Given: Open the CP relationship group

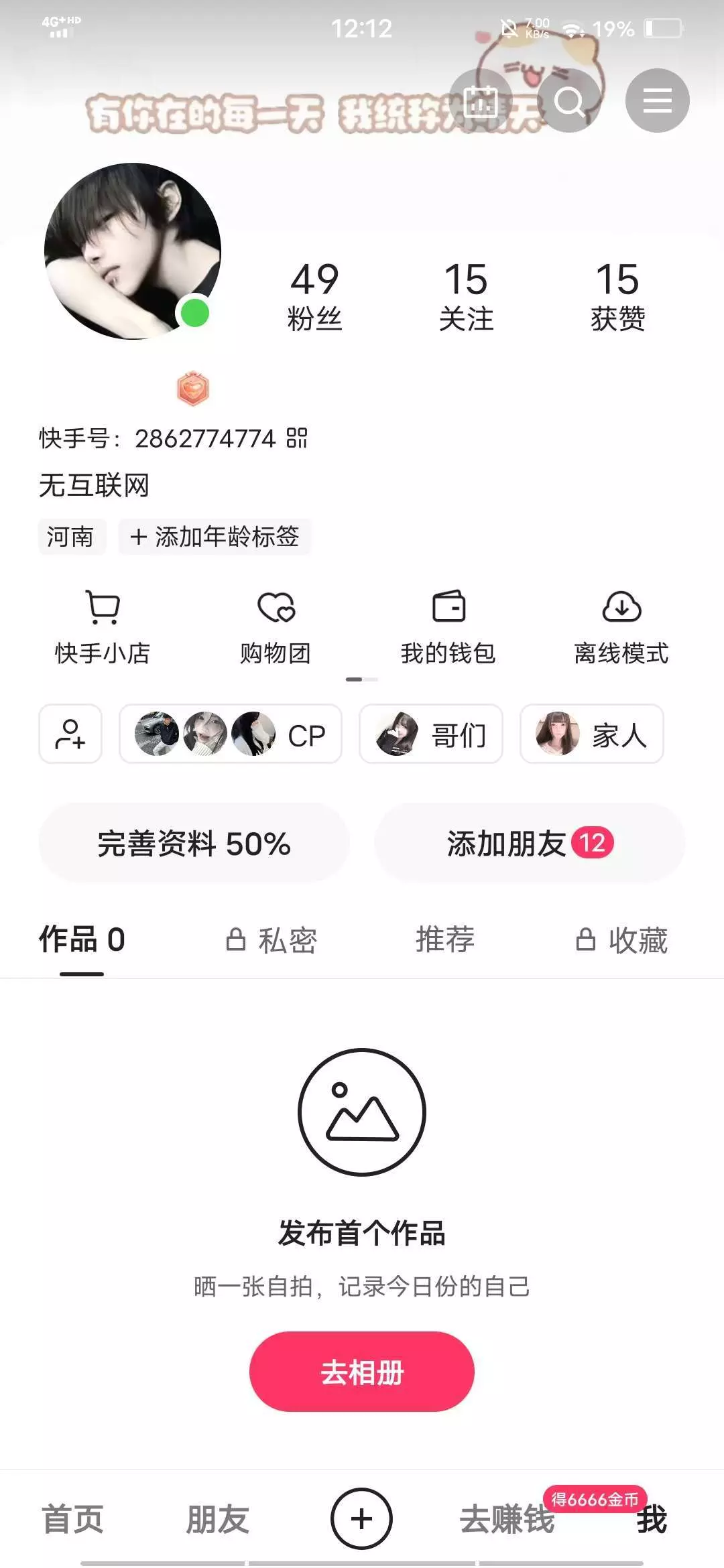Looking at the screenshot, I should [x=231, y=734].
